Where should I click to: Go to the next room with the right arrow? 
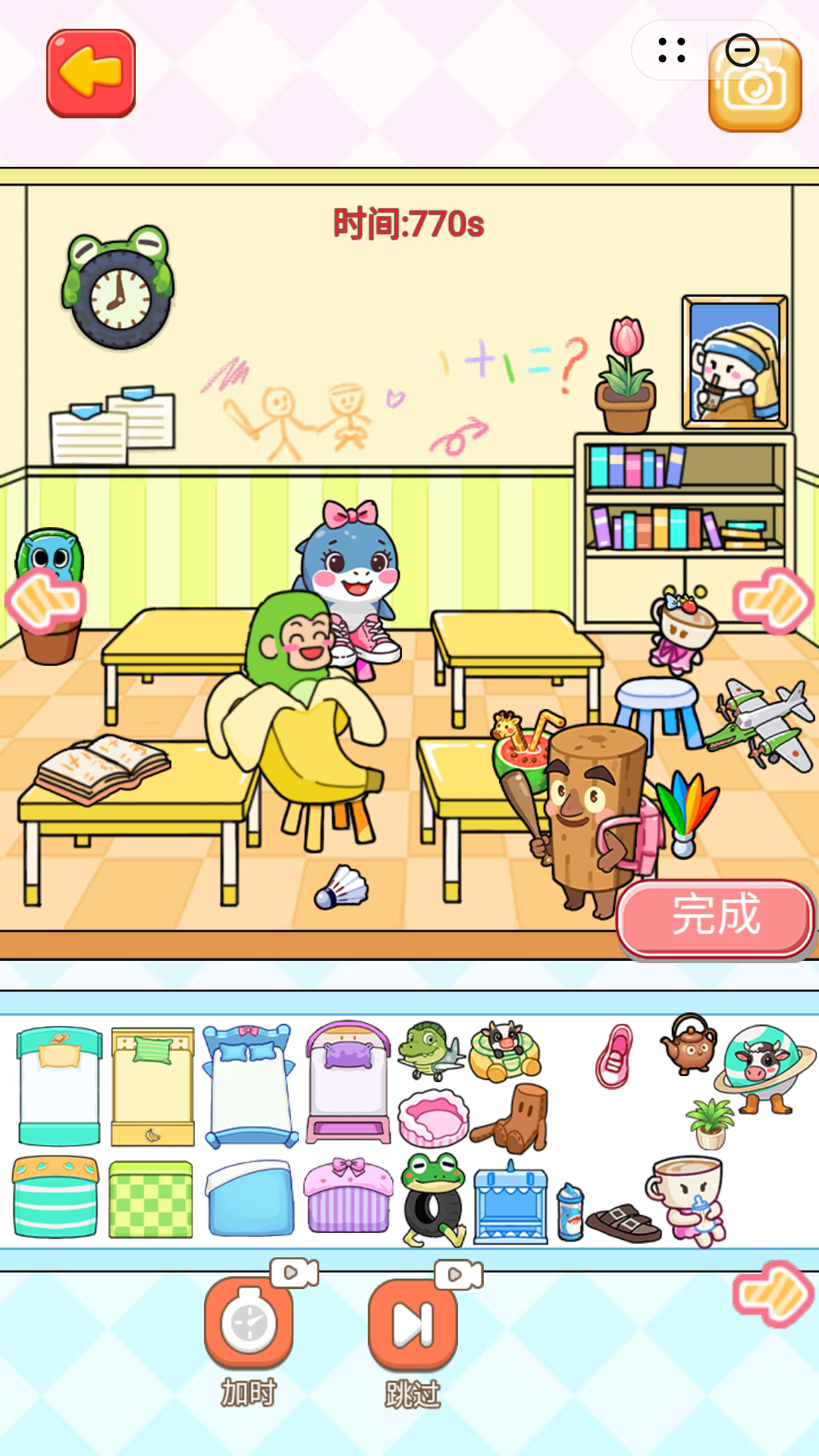click(x=773, y=601)
